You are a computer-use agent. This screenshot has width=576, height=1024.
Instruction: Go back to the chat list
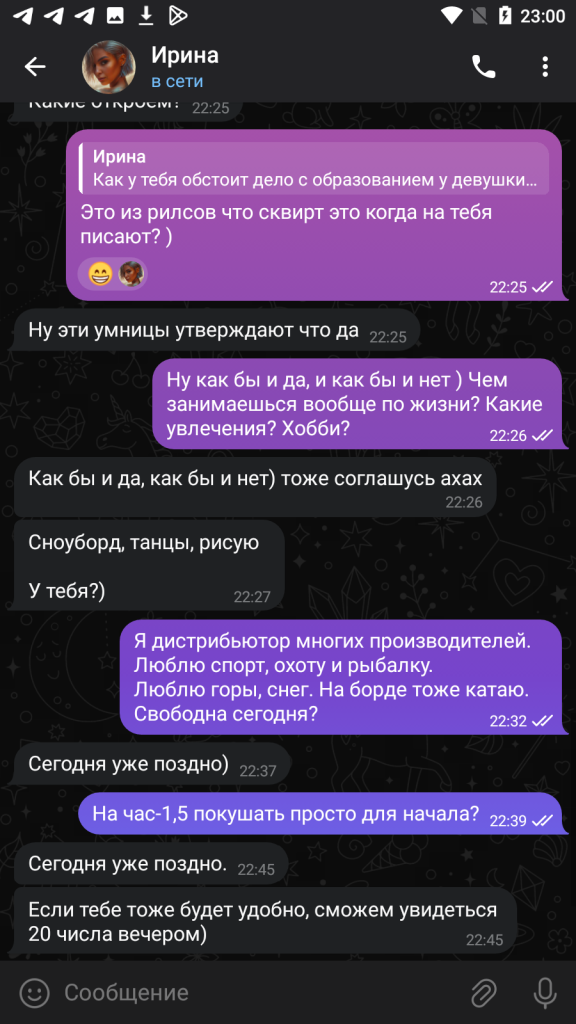coord(35,67)
